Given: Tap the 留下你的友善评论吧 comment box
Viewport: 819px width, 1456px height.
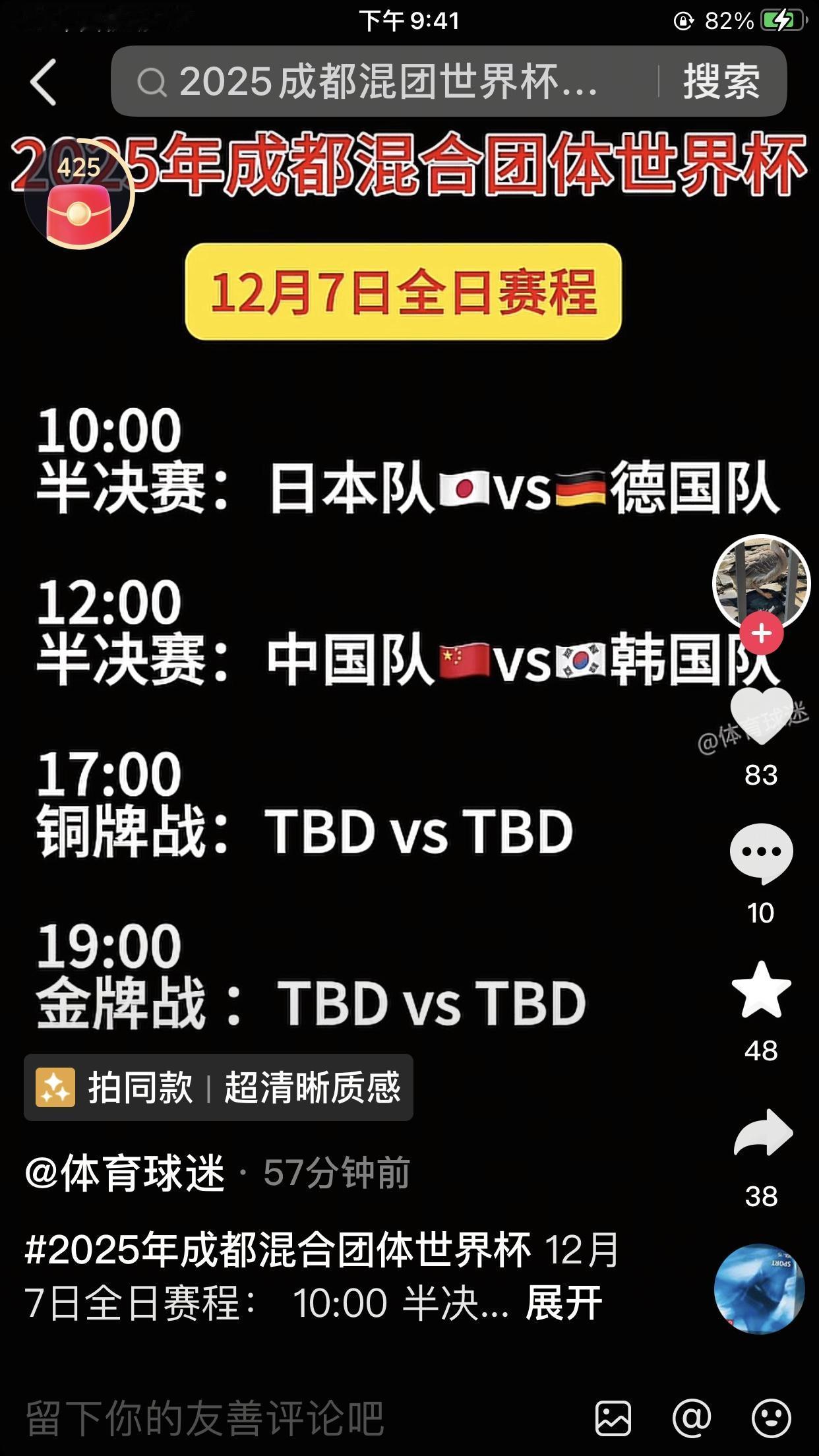Looking at the screenshot, I should [204, 1418].
